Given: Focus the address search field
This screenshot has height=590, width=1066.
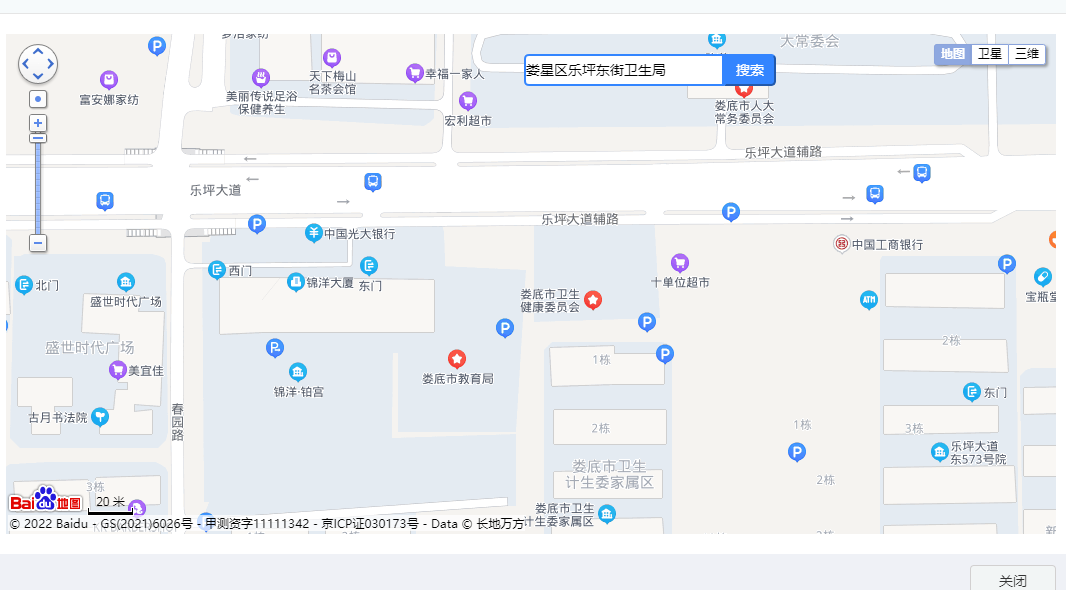Looking at the screenshot, I should pyautogui.click(x=622, y=70).
